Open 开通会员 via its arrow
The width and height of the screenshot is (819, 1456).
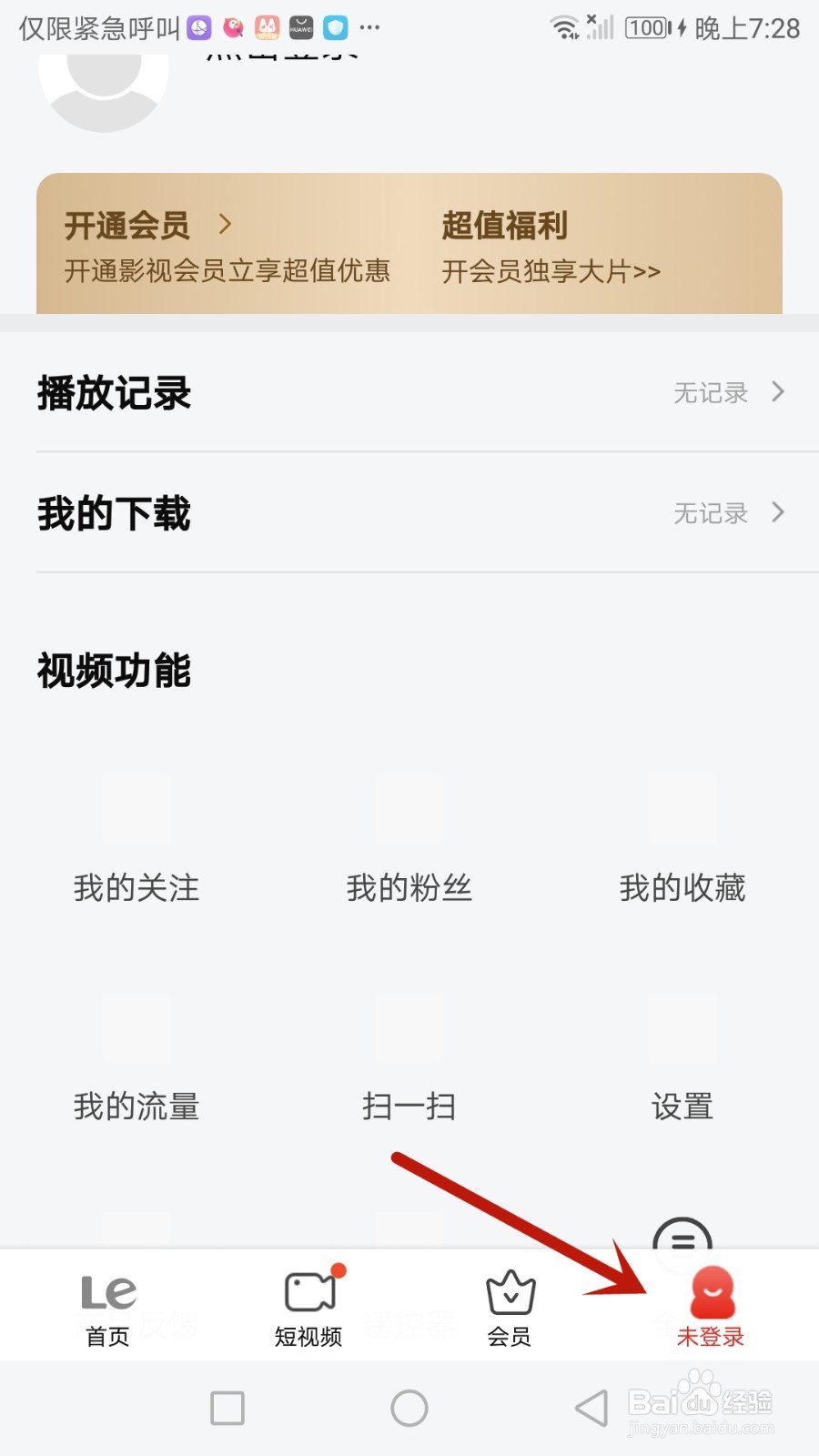pos(225,225)
